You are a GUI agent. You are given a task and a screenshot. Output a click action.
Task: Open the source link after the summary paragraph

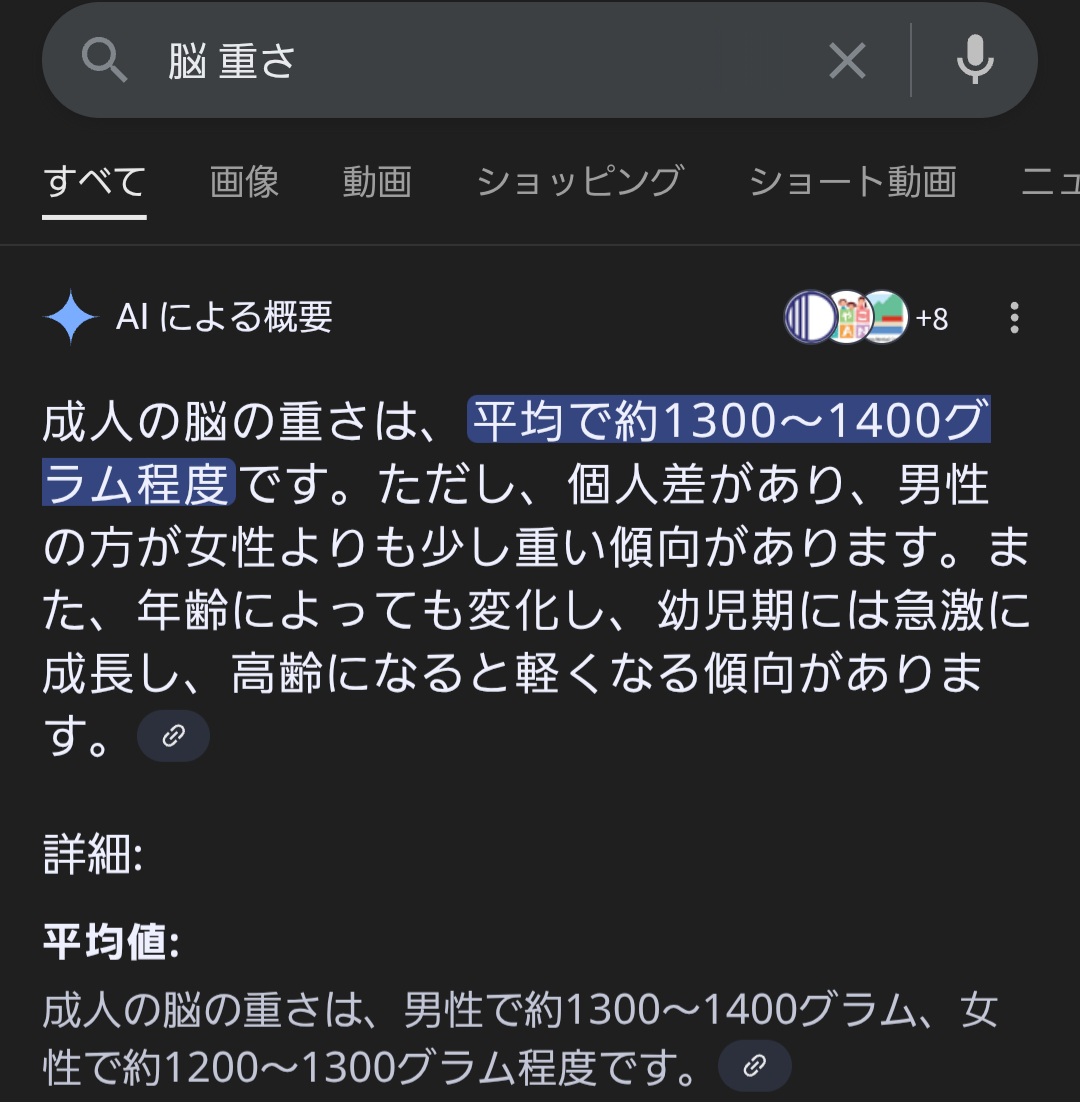pos(173,736)
